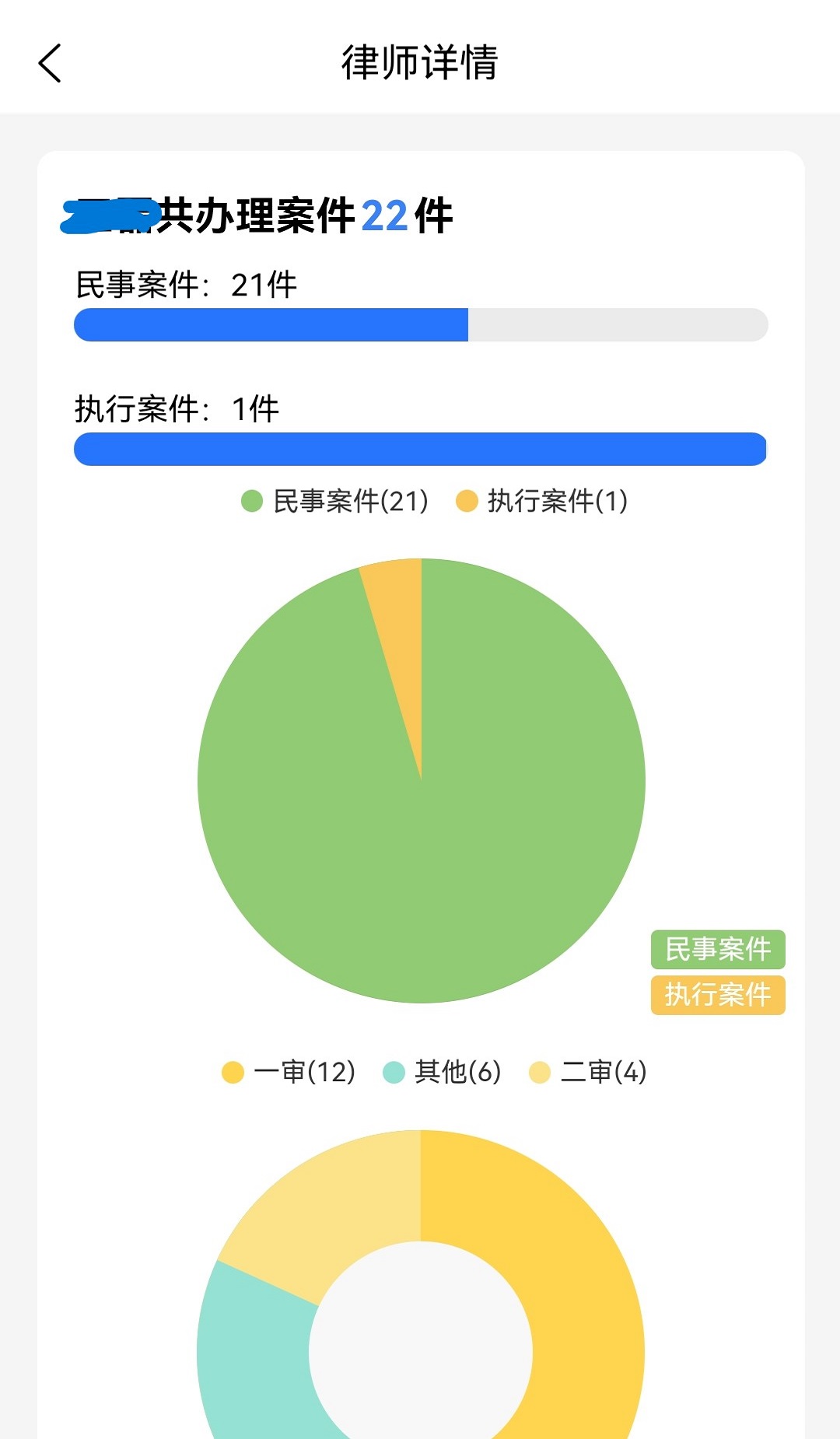Tap the yellow 执行案件 tag beside the pie
The width and height of the screenshot is (840, 1439).
tap(716, 994)
